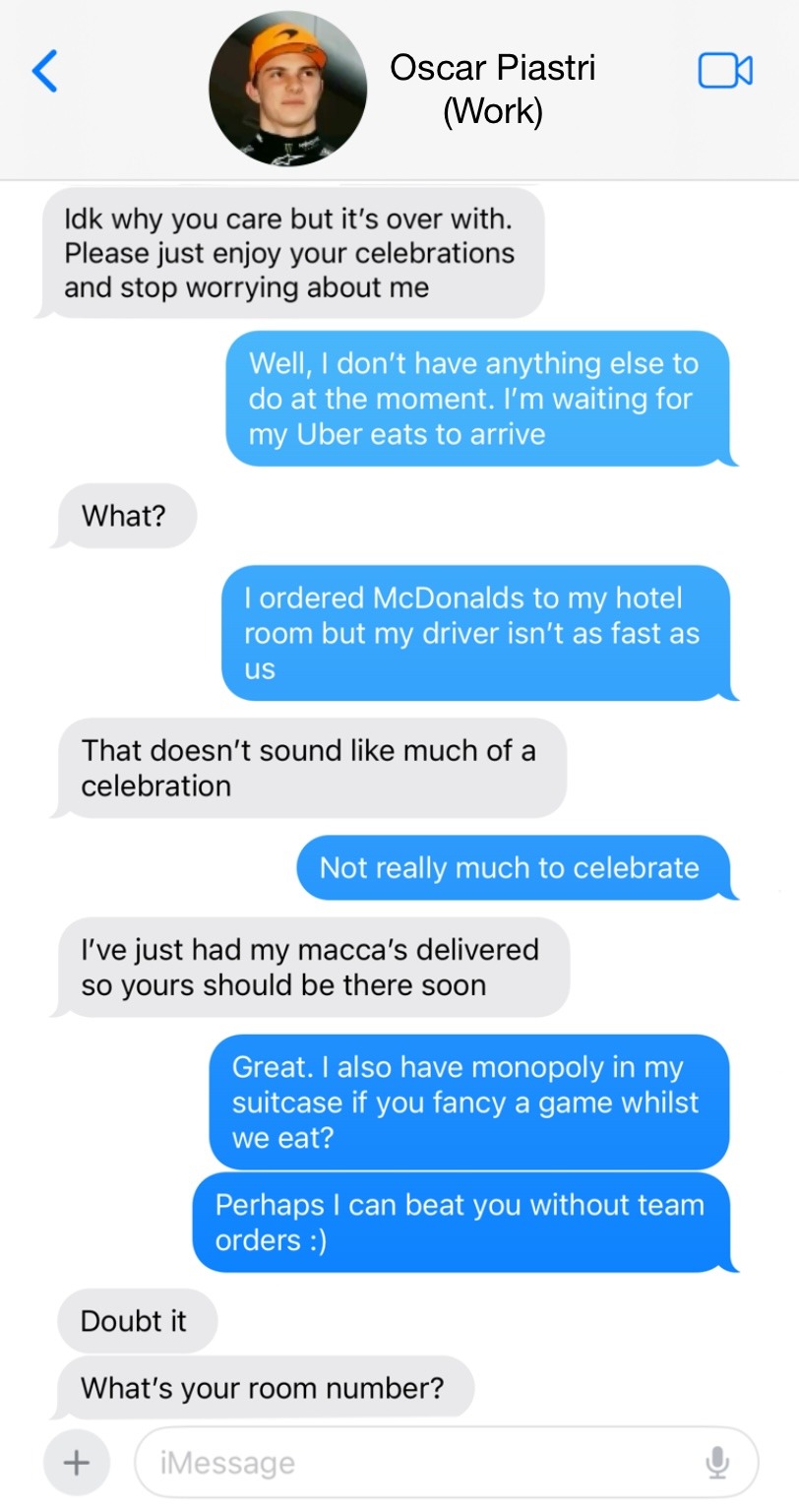Screen dimensions: 799x1512
Task: Start a FaceTime video call
Action: 725,71
